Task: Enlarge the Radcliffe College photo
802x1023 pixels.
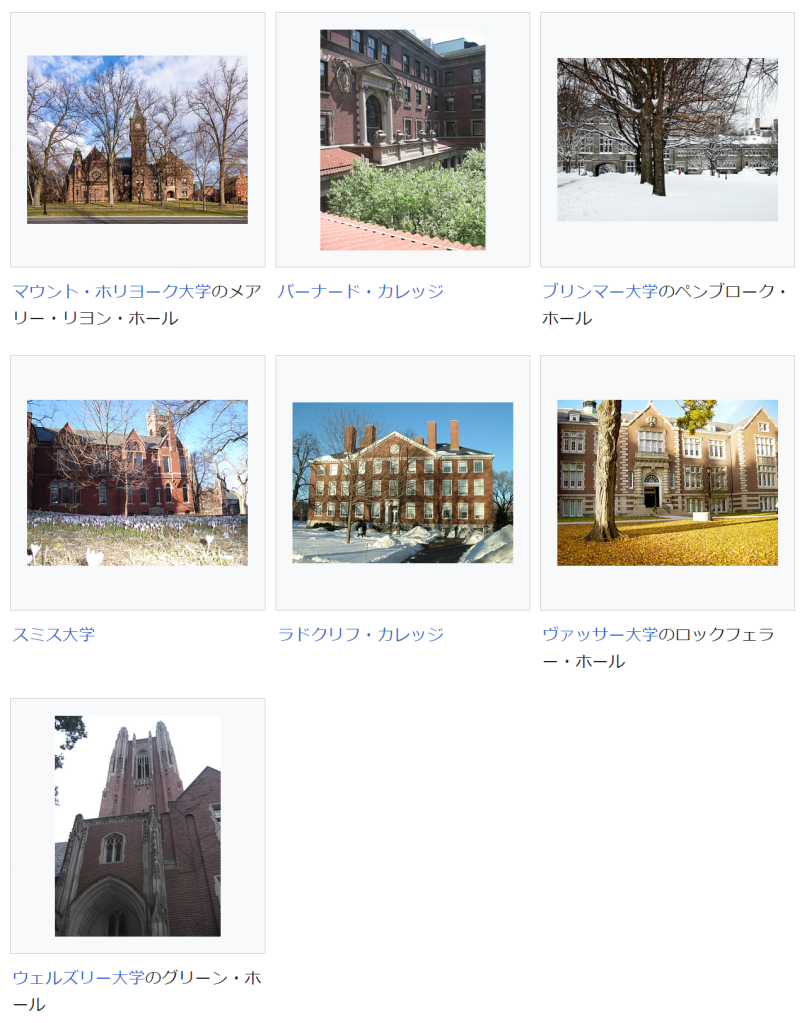Action: (402, 483)
